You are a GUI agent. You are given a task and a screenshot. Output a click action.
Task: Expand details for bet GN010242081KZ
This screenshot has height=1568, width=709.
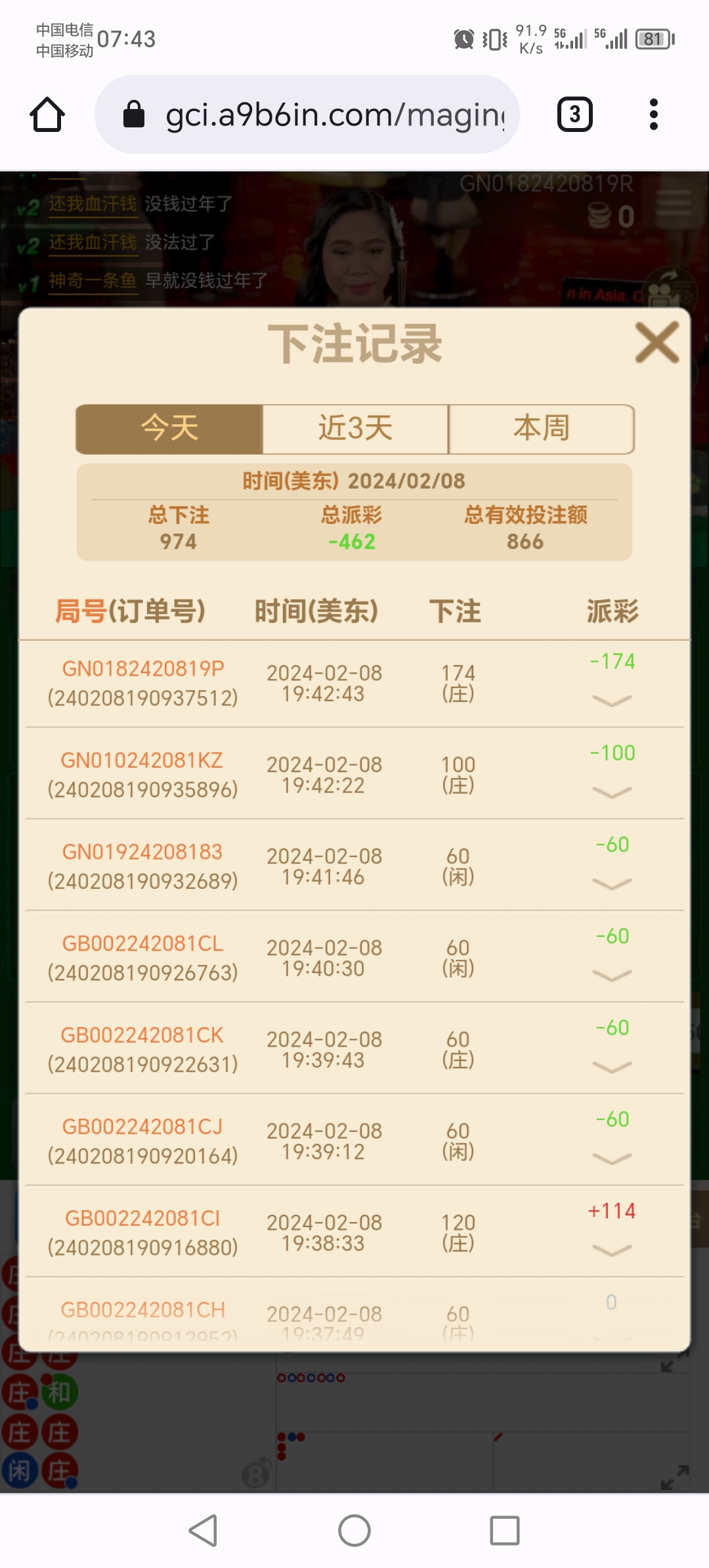click(x=611, y=793)
